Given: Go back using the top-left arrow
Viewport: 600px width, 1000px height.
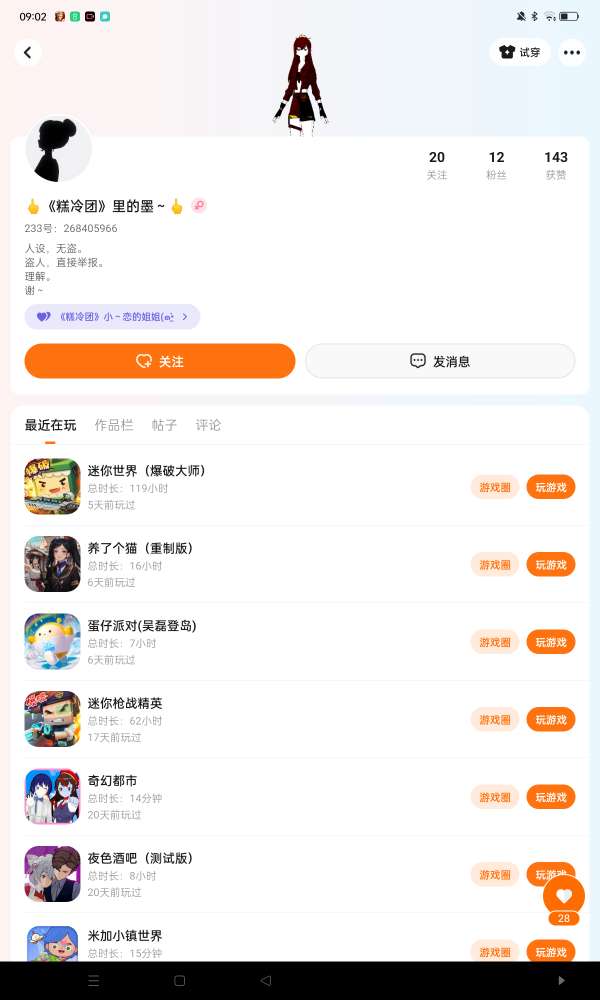Looking at the screenshot, I should (28, 53).
